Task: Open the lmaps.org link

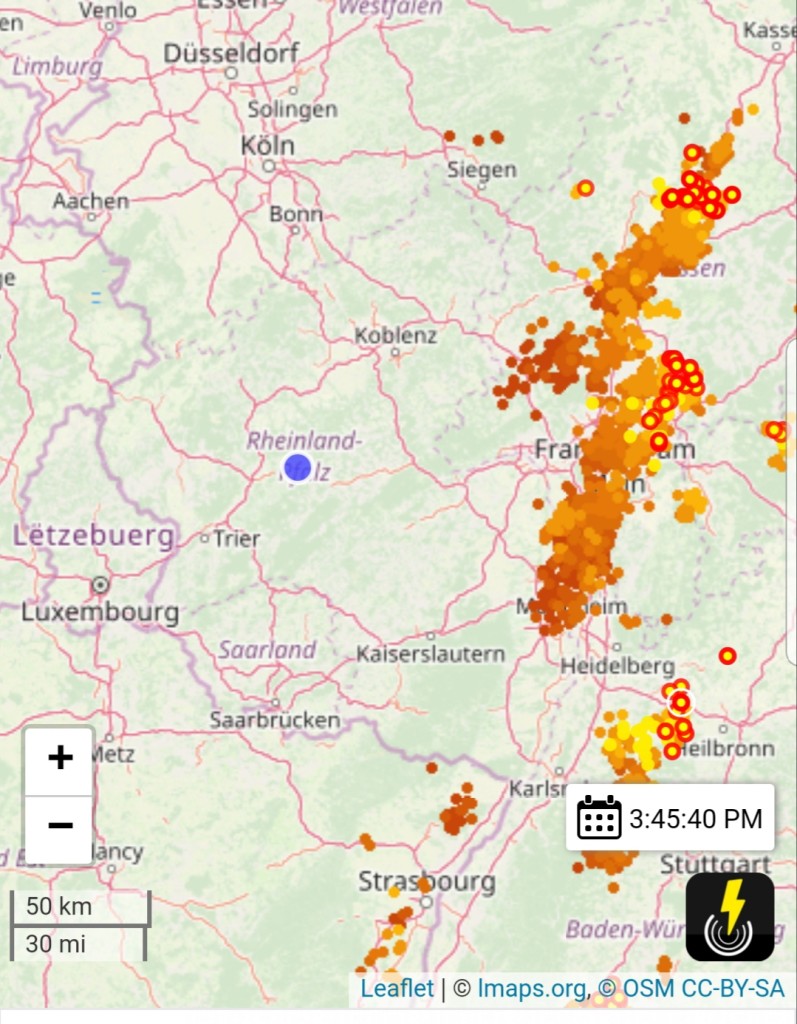Action: coord(532,988)
